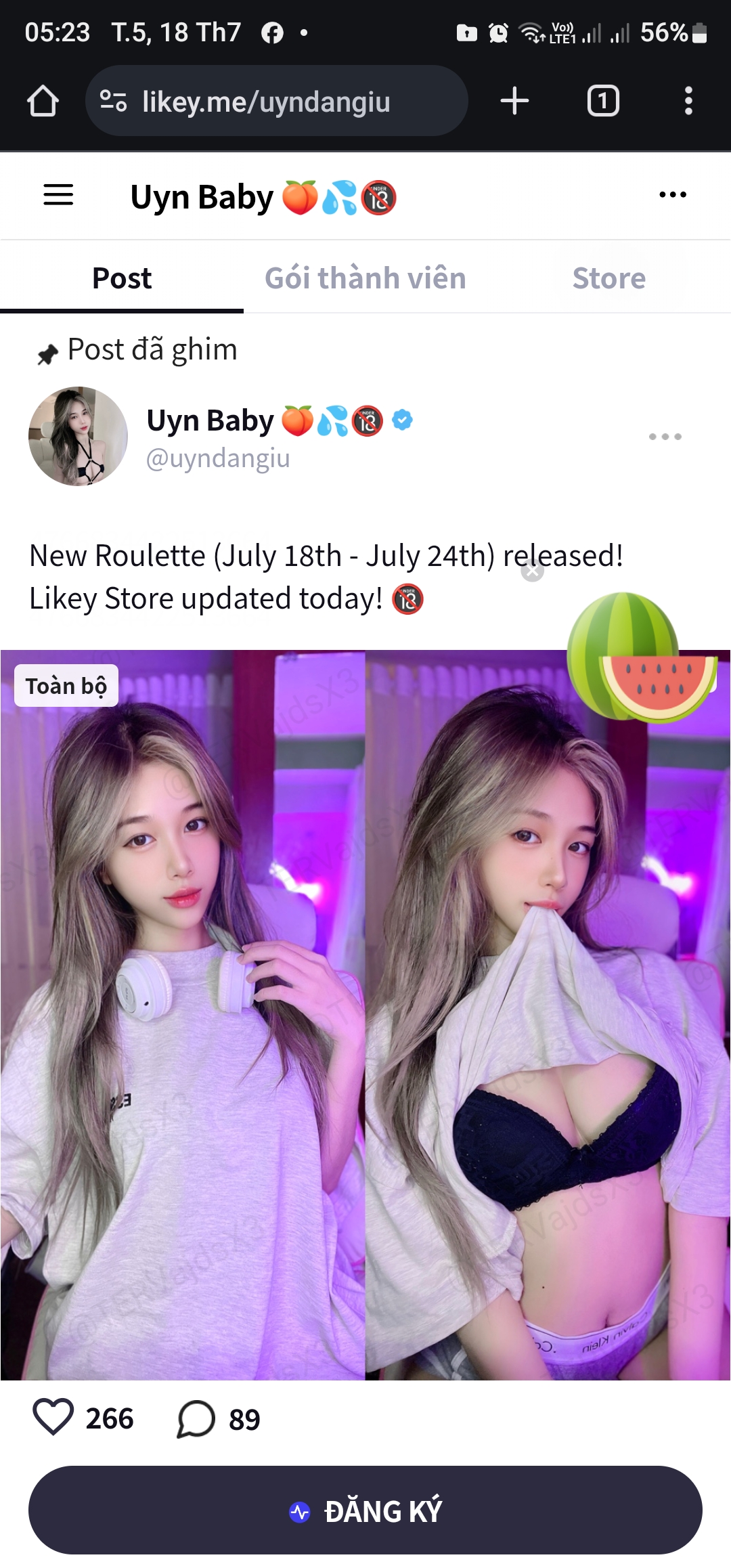Open Uyn Baby's profile avatar
The height and width of the screenshot is (1568, 731).
coord(78,436)
